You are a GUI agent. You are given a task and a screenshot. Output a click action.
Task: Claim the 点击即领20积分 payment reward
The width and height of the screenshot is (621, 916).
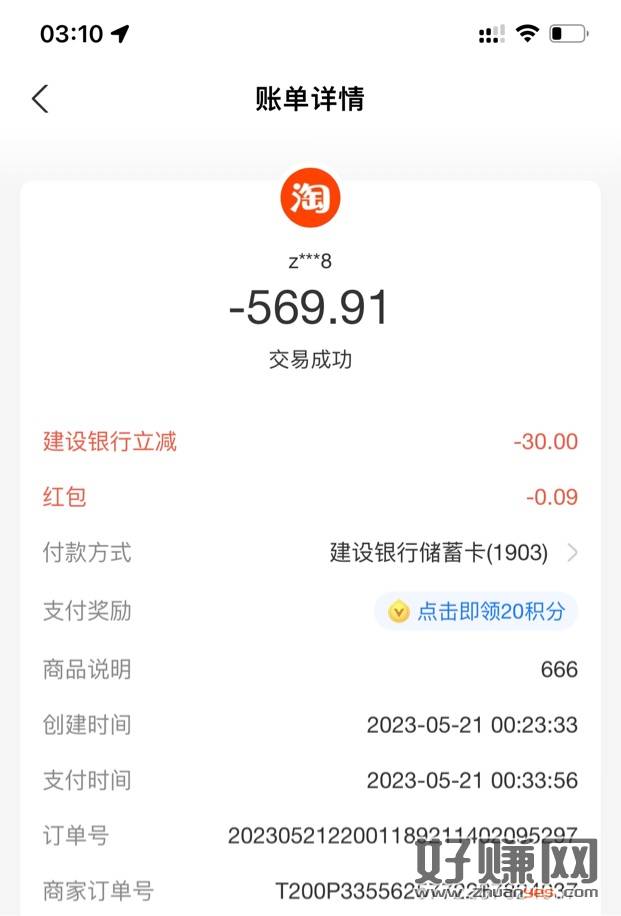[477, 611]
